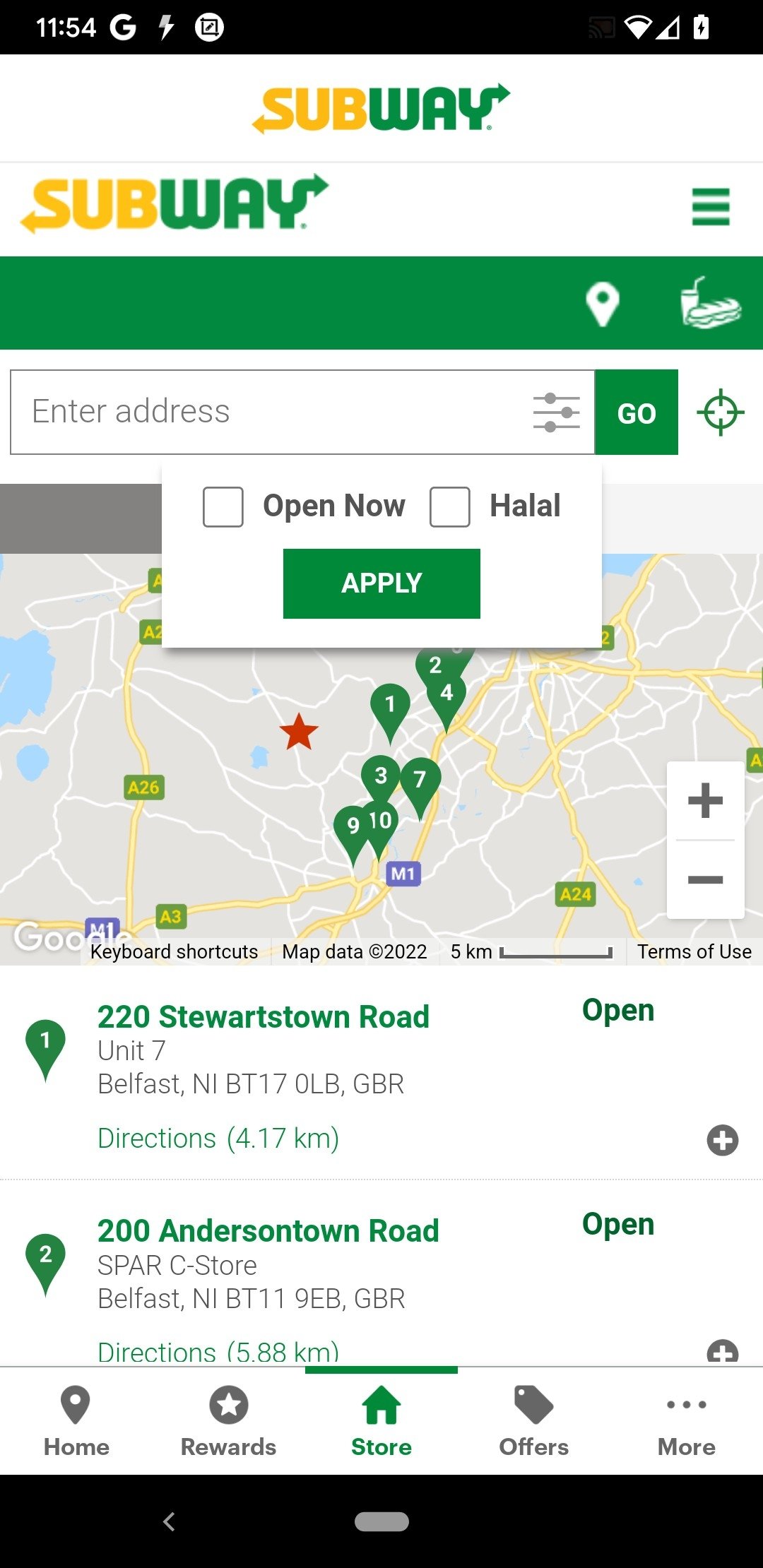This screenshot has width=763, height=1568.
Task: Open the hamburger menu
Action: 710,207
